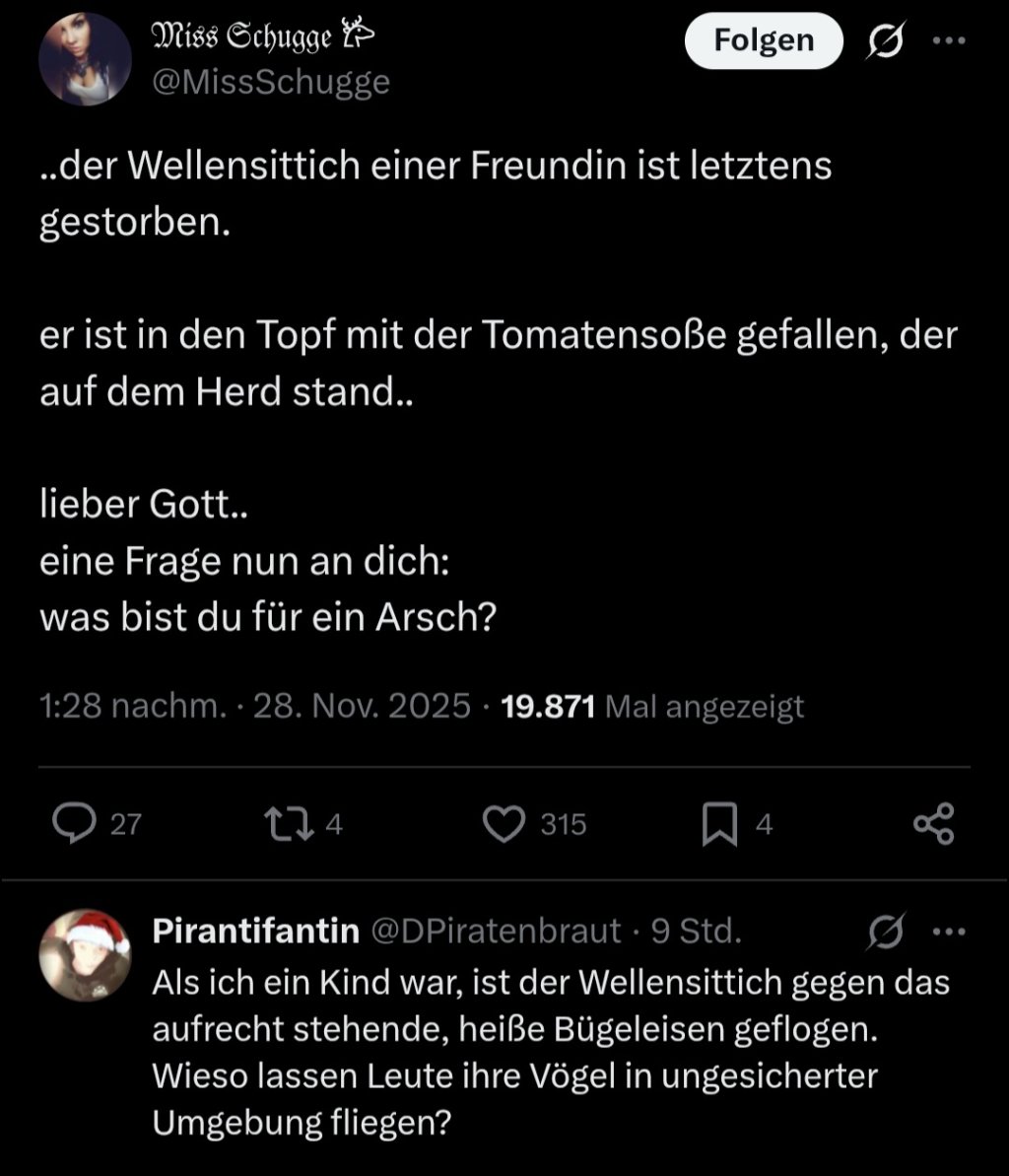The width and height of the screenshot is (1009, 1176).
Task: Open the Grok icon on Pirantifantin's reply
Action: click(x=885, y=932)
